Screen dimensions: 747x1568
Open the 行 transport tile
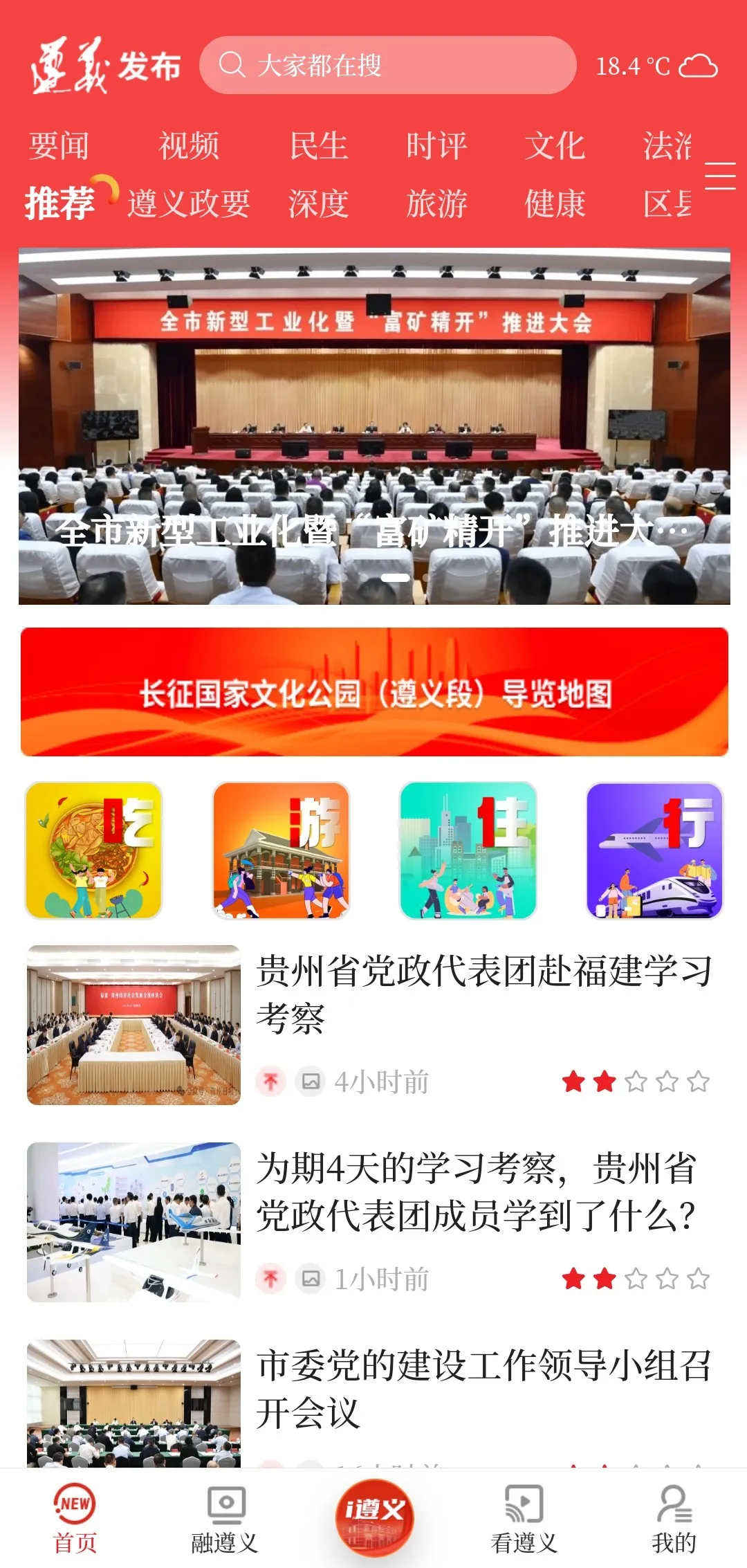(654, 850)
